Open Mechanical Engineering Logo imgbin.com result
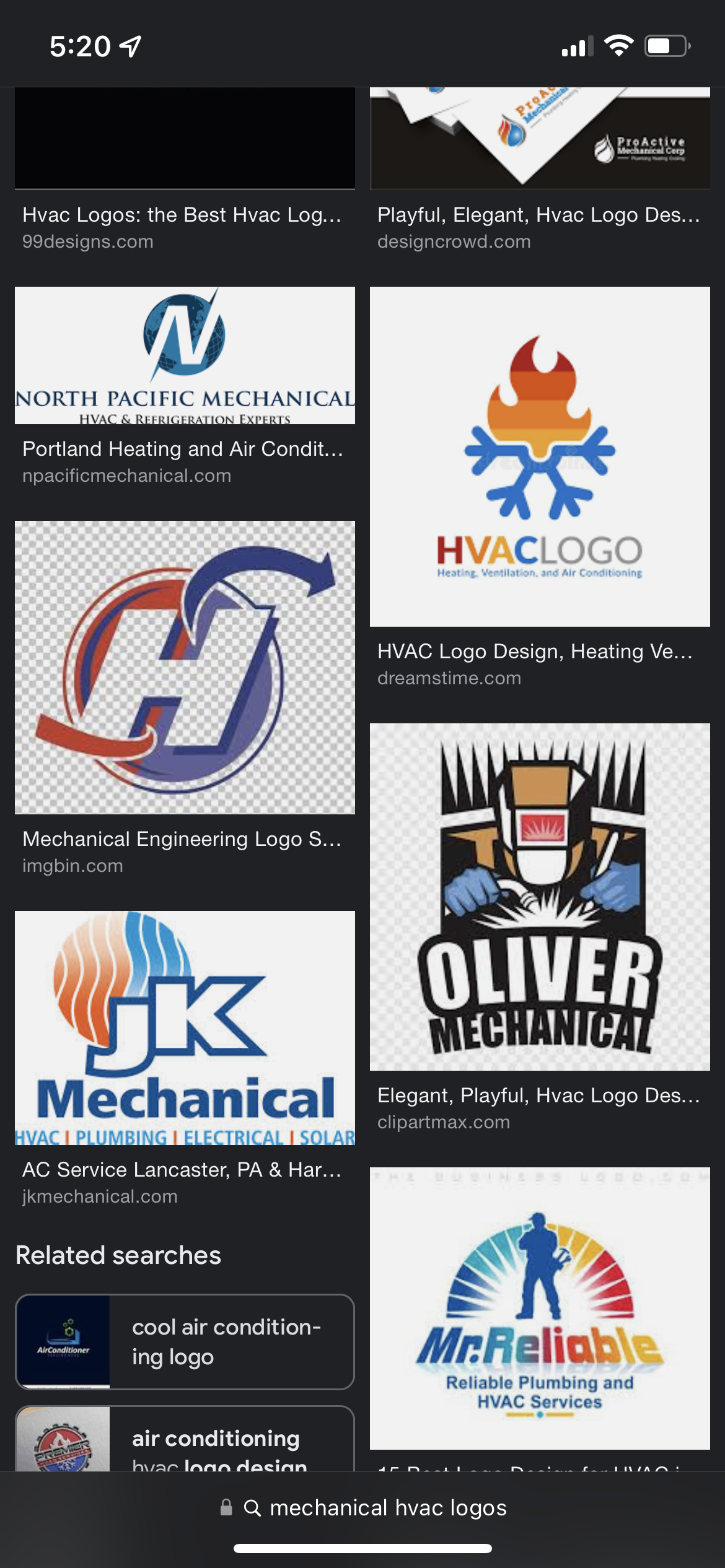The image size is (725, 1568). [x=185, y=667]
